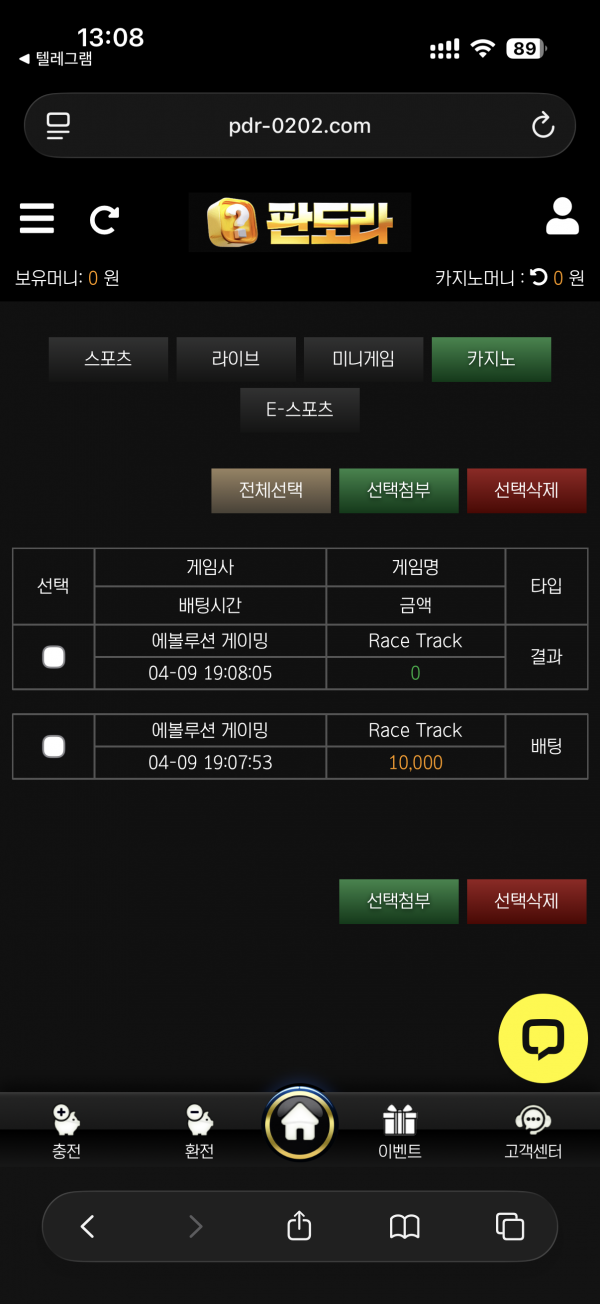Open the hamburger menu
This screenshot has width=600, height=1304.
37,217
